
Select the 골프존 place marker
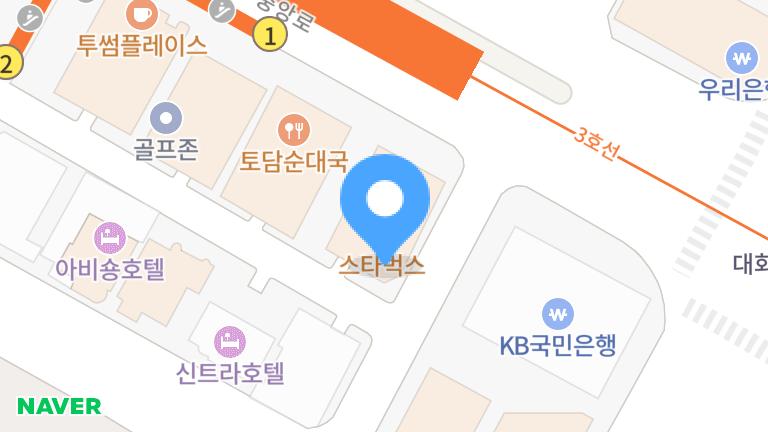point(166,118)
